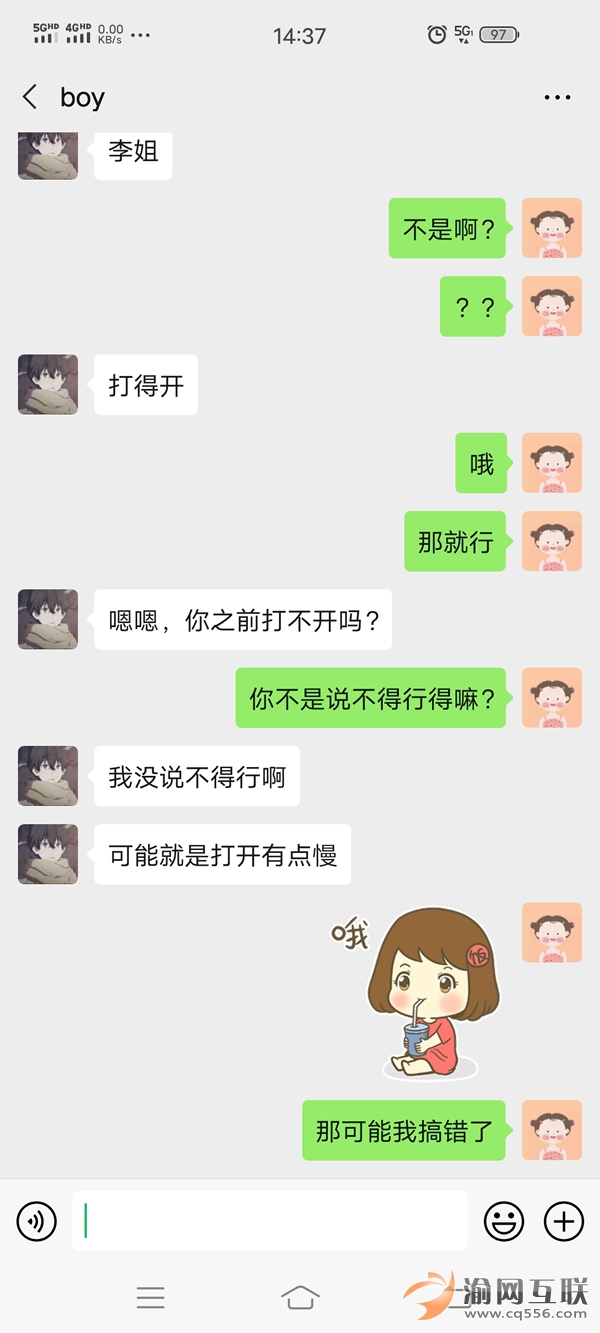Image resolution: width=600 pixels, height=1333 pixels.
Task: Open the chat overflow menu
Action: click(x=557, y=97)
